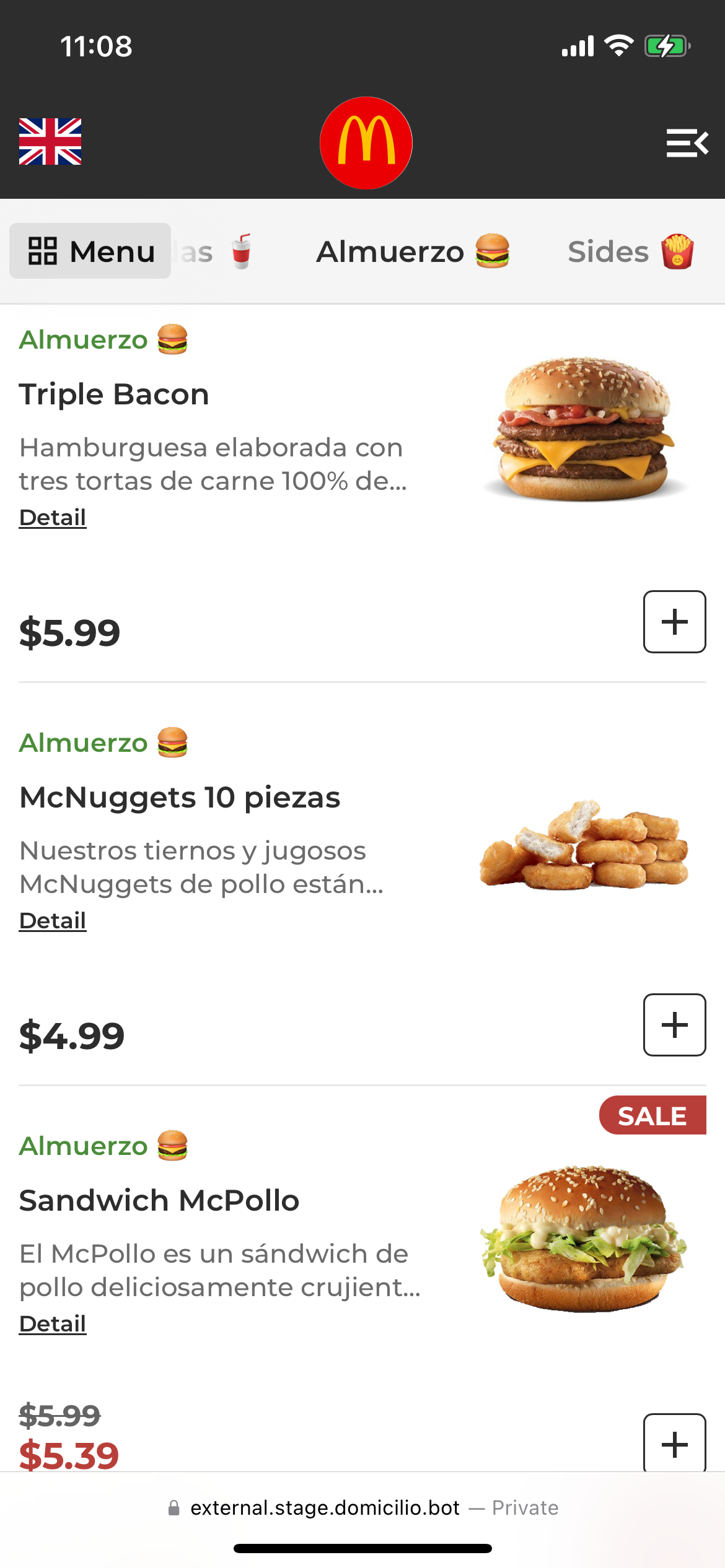The width and height of the screenshot is (725, 1568).
Task: Select the Almuerzo category tab
Action: (413, 251)
